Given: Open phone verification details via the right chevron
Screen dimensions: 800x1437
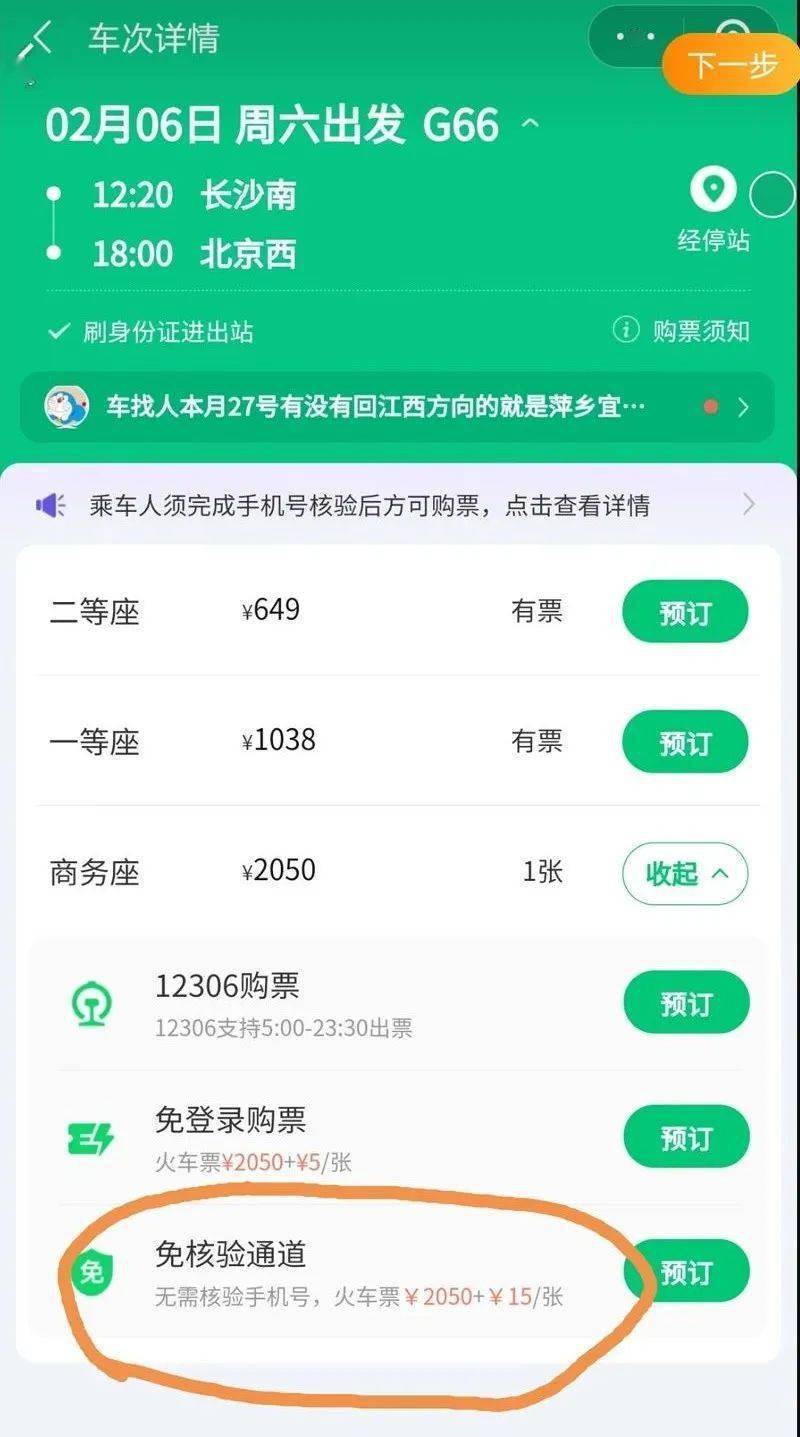Looking at the screenshot, I should pos(750,505).
